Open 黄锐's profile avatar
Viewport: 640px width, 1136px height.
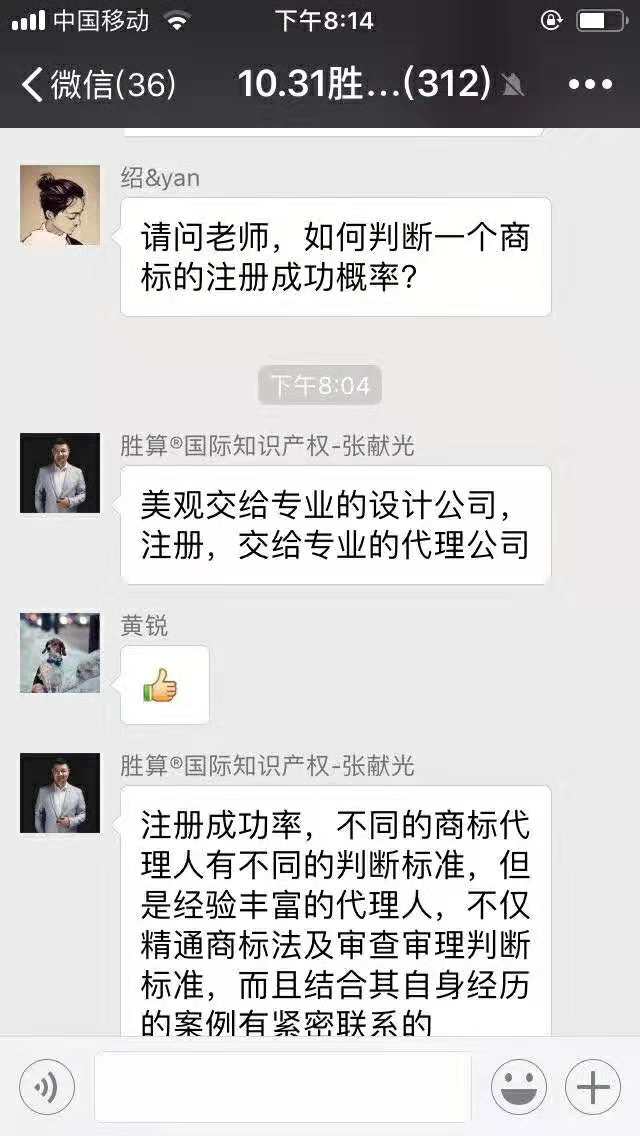click(x=60, y=653)
